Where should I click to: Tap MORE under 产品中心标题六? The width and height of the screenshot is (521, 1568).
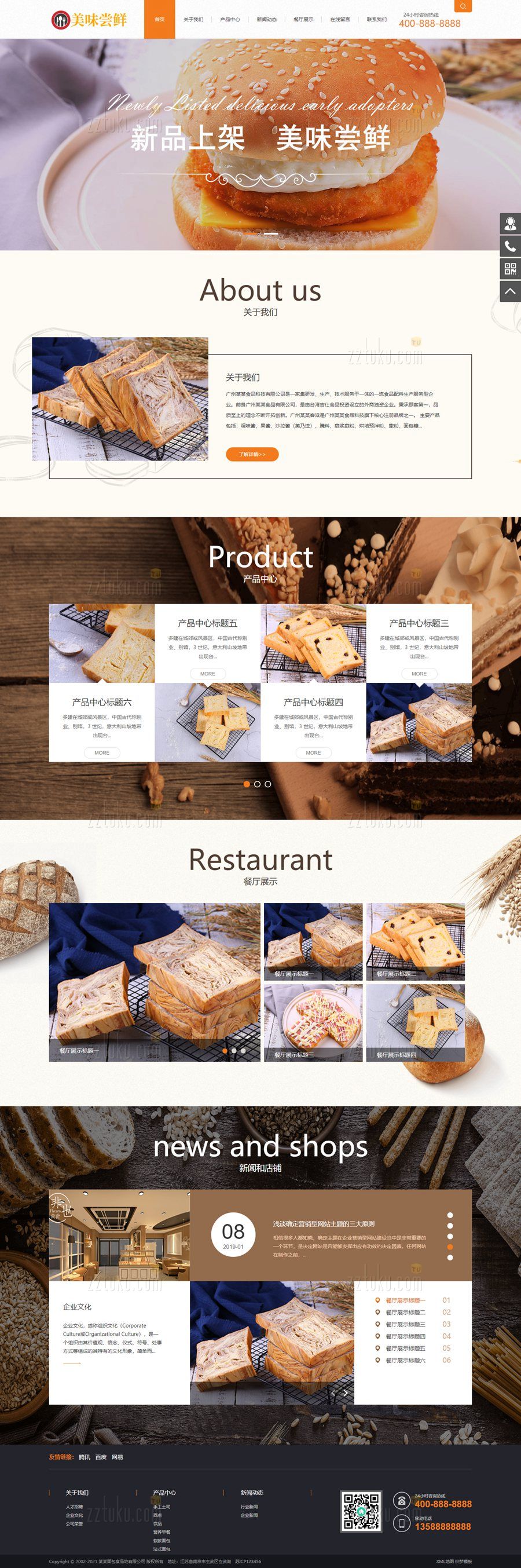point(102,753)
